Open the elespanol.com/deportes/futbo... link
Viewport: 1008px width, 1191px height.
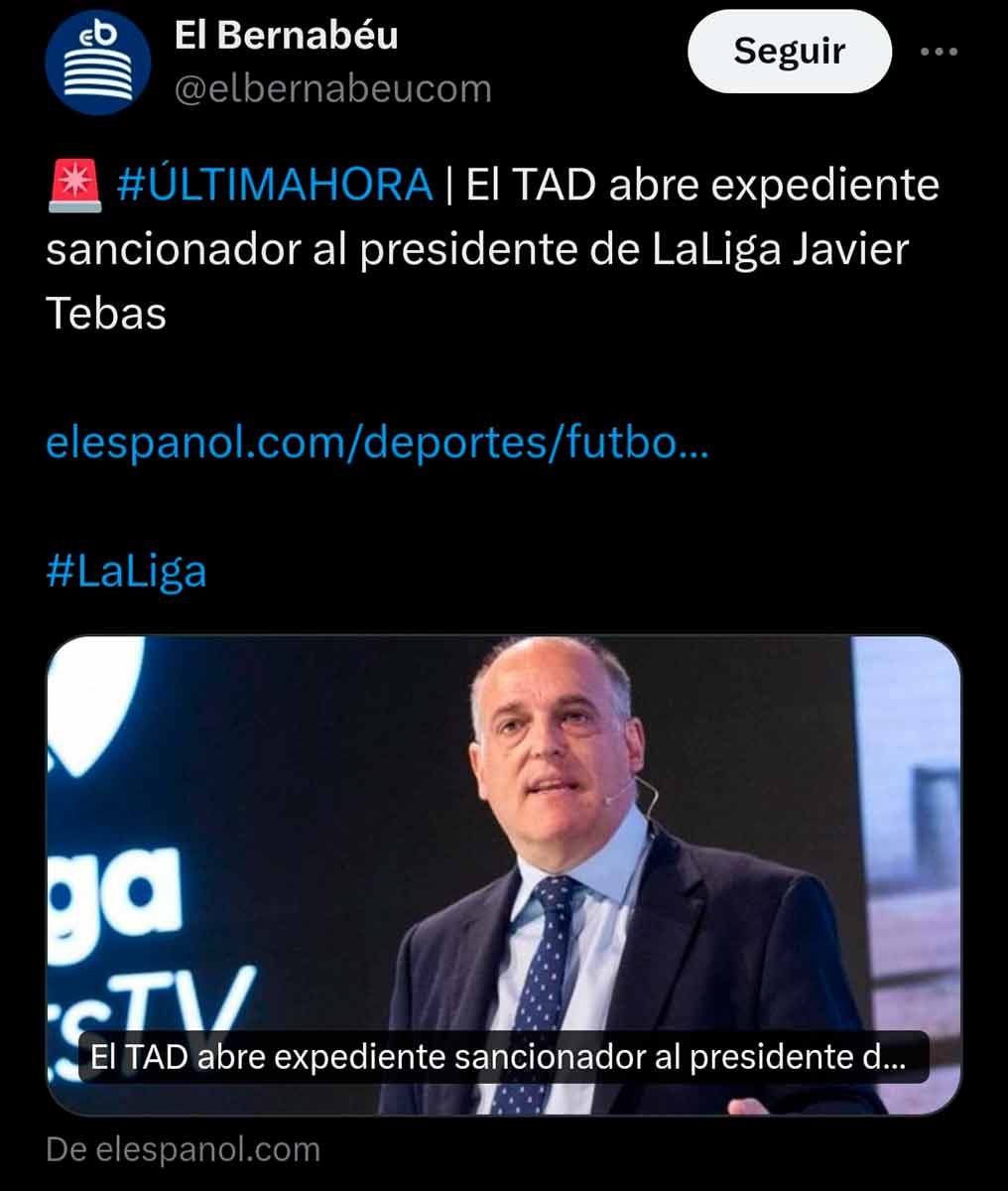click(377, 446)
